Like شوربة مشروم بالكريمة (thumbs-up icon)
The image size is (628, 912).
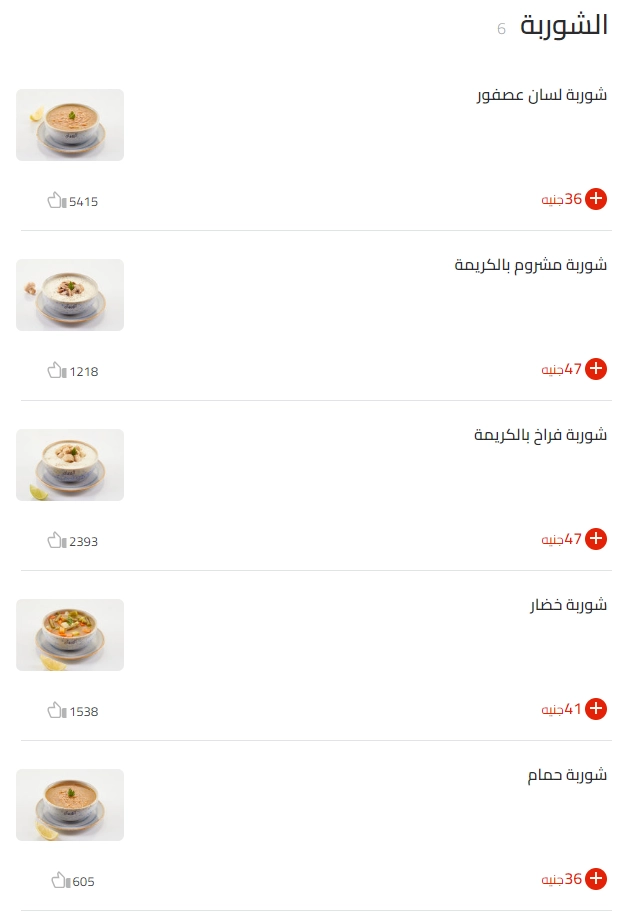[x=56, y=371]
